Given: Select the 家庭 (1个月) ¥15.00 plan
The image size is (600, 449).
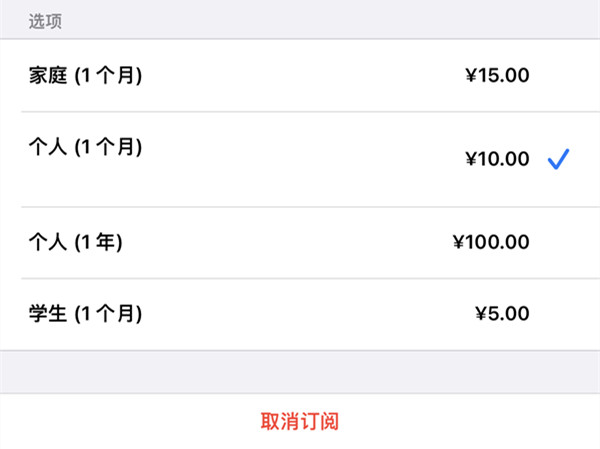Looking at the screenshot, I should (x=300, y=75).
